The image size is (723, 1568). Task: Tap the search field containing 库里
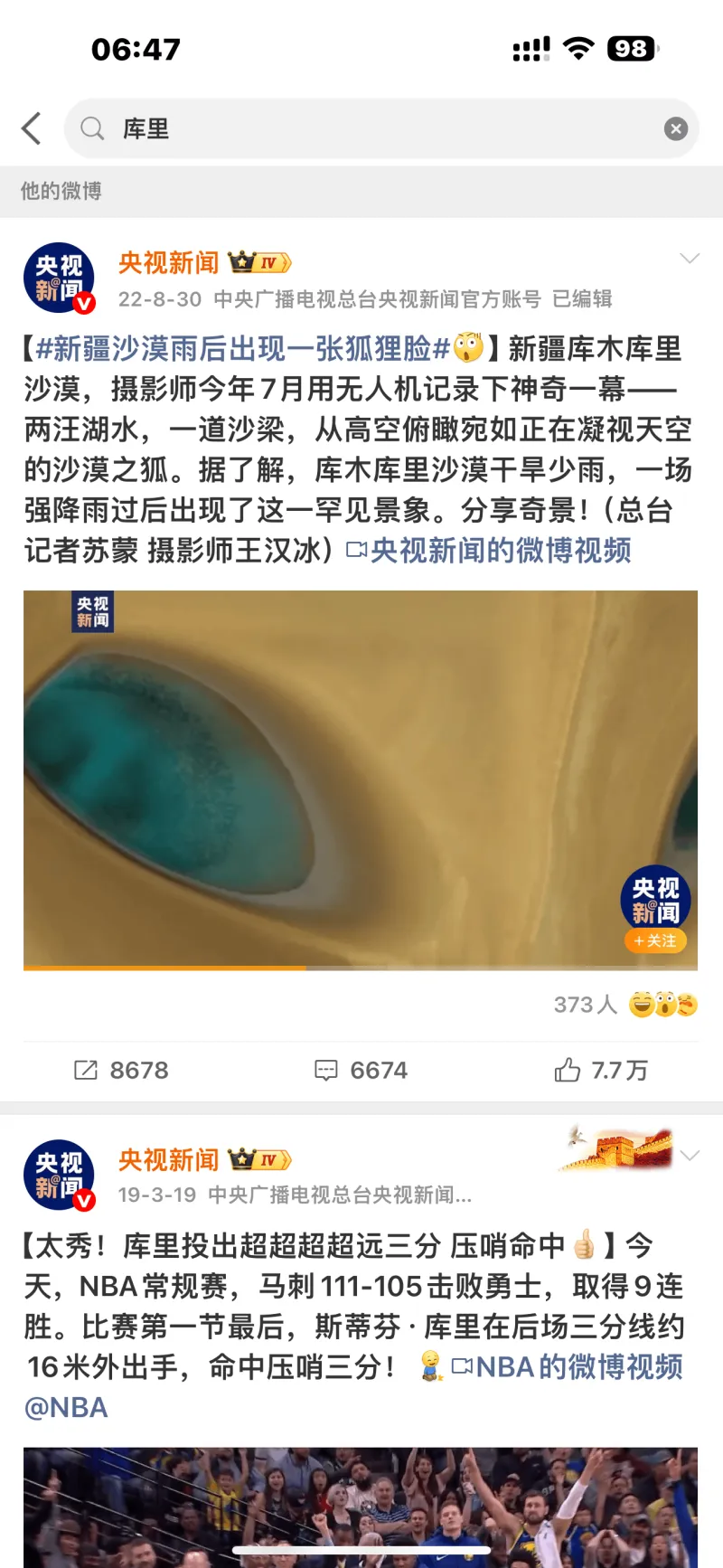click(380, 128)
